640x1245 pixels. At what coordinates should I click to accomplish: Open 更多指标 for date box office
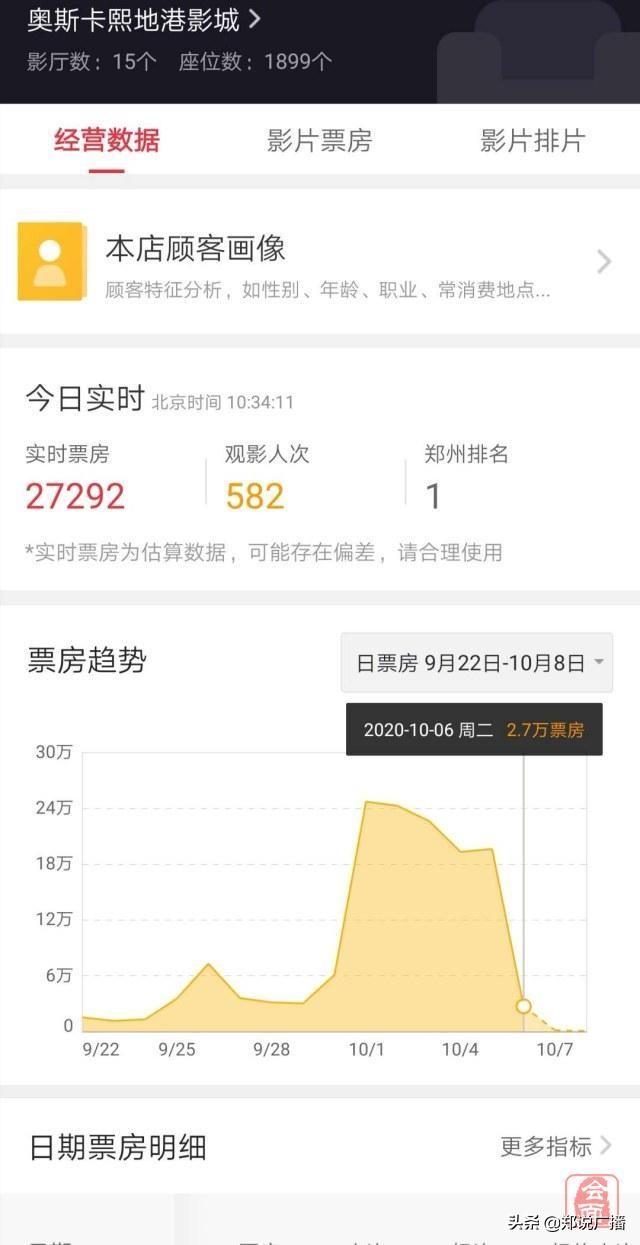coord(556,1146)
